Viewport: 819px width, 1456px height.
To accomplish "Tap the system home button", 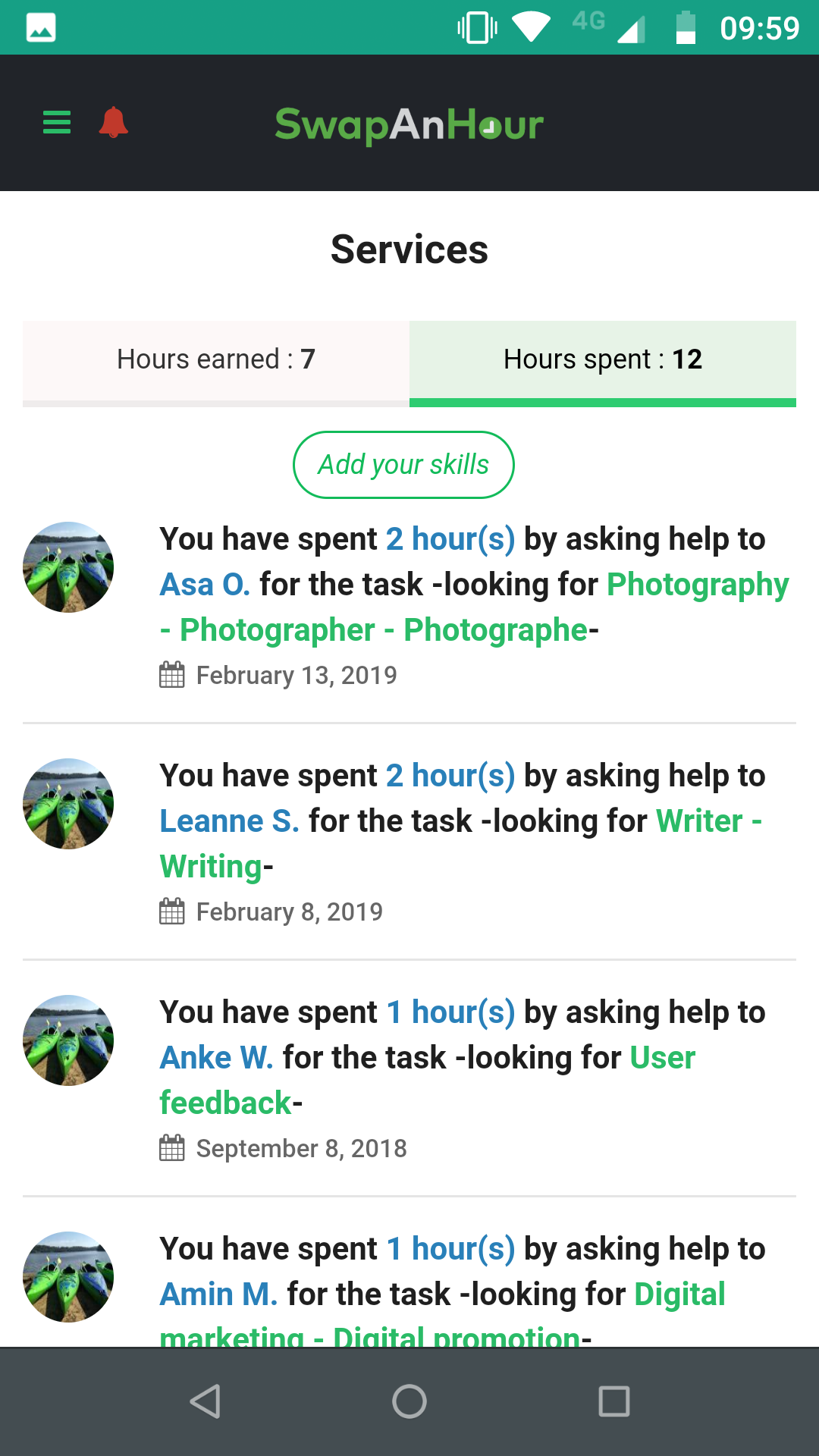I will (x=409, y=1401).
